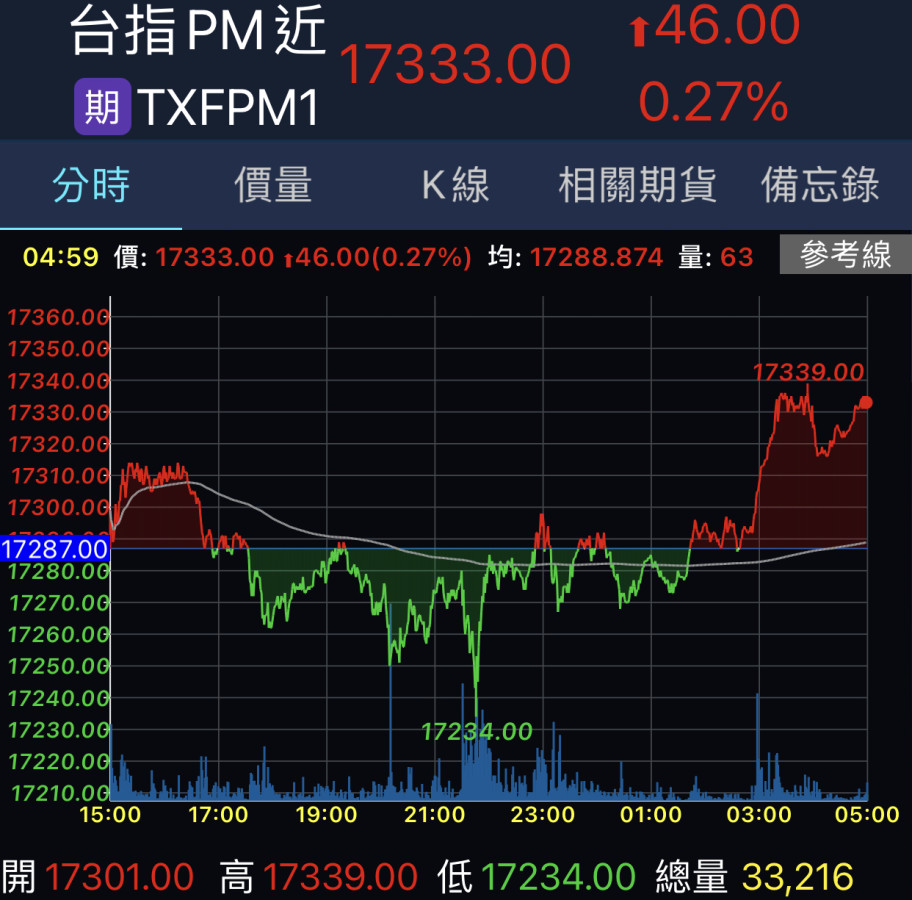View the 相關期貨 tab

click(x=637, y=186)
